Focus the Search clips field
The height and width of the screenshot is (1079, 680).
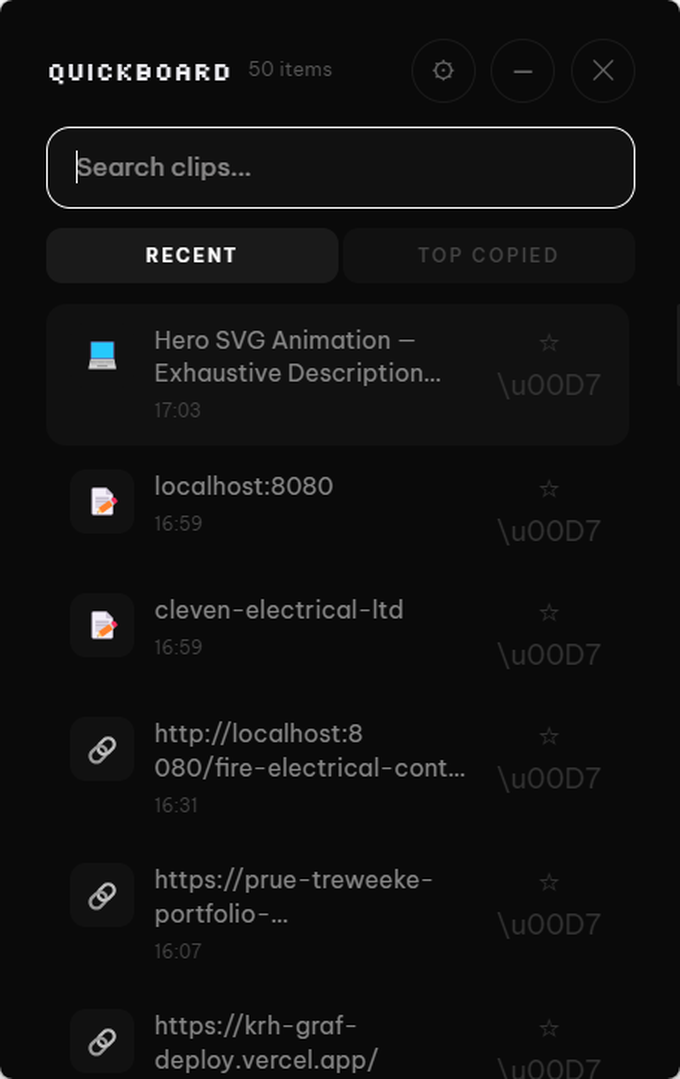click(340, 167)
